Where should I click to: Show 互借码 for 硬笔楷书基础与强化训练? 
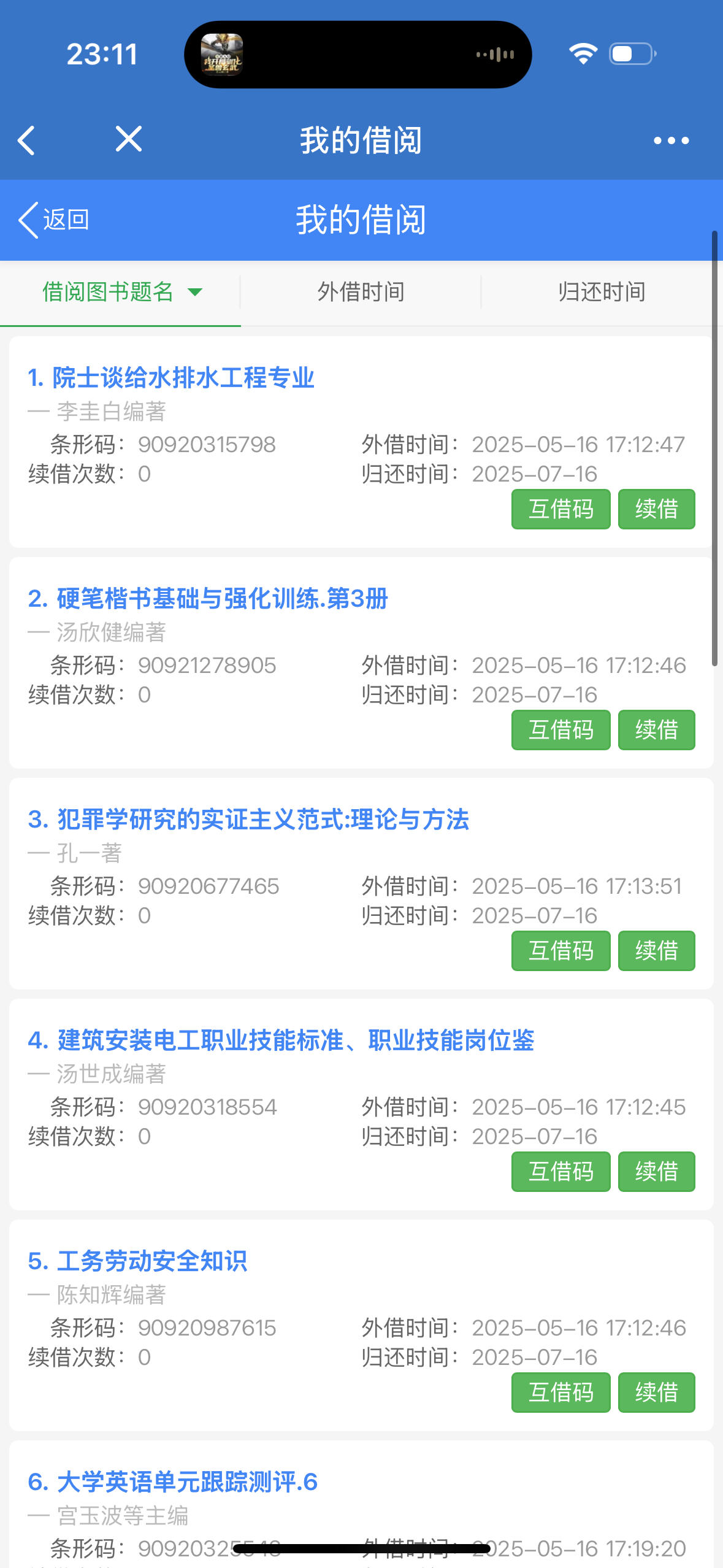click(560, 730)
